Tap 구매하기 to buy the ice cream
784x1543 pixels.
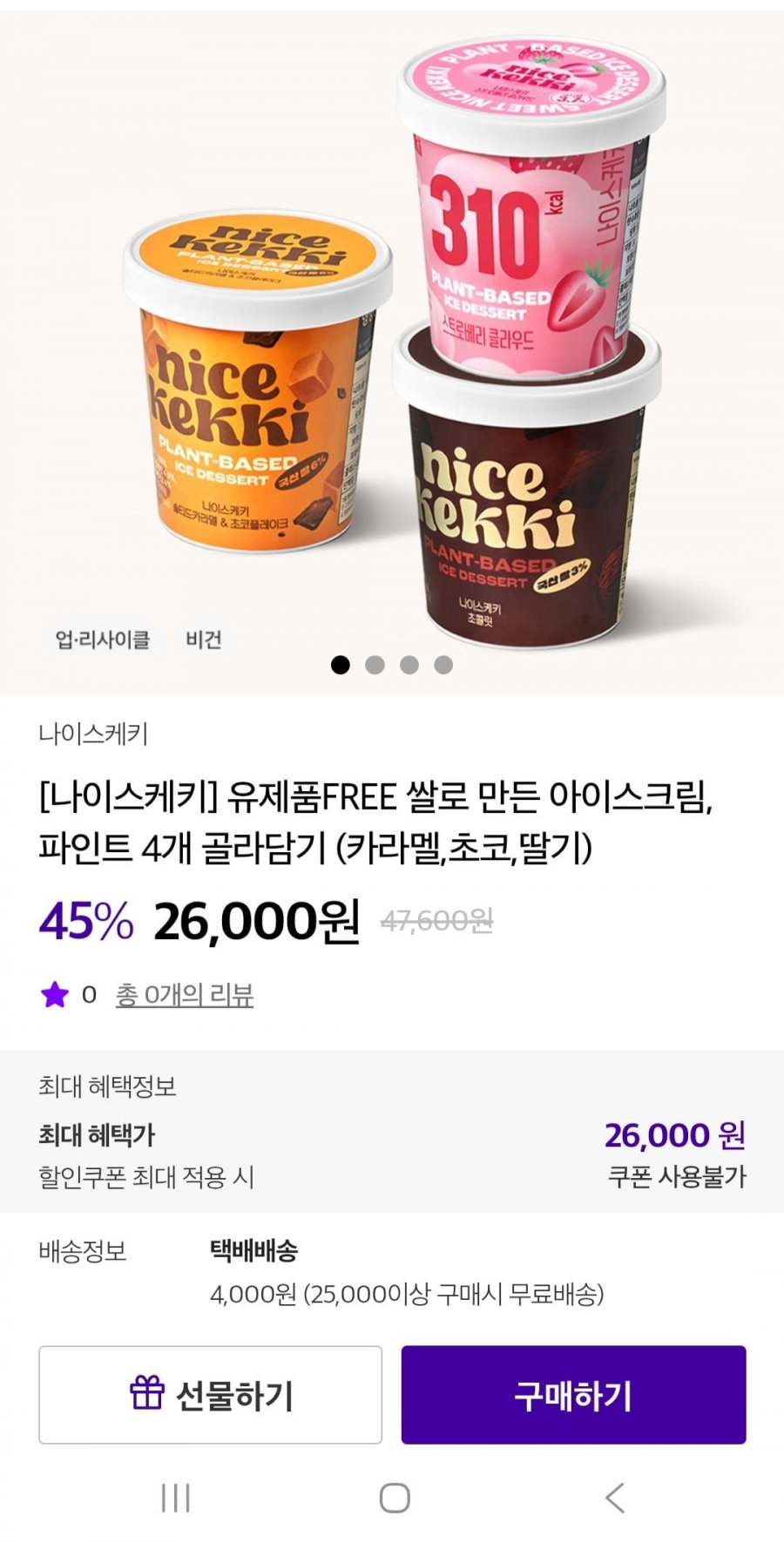pyautogui.click(x=573, y=1394)
